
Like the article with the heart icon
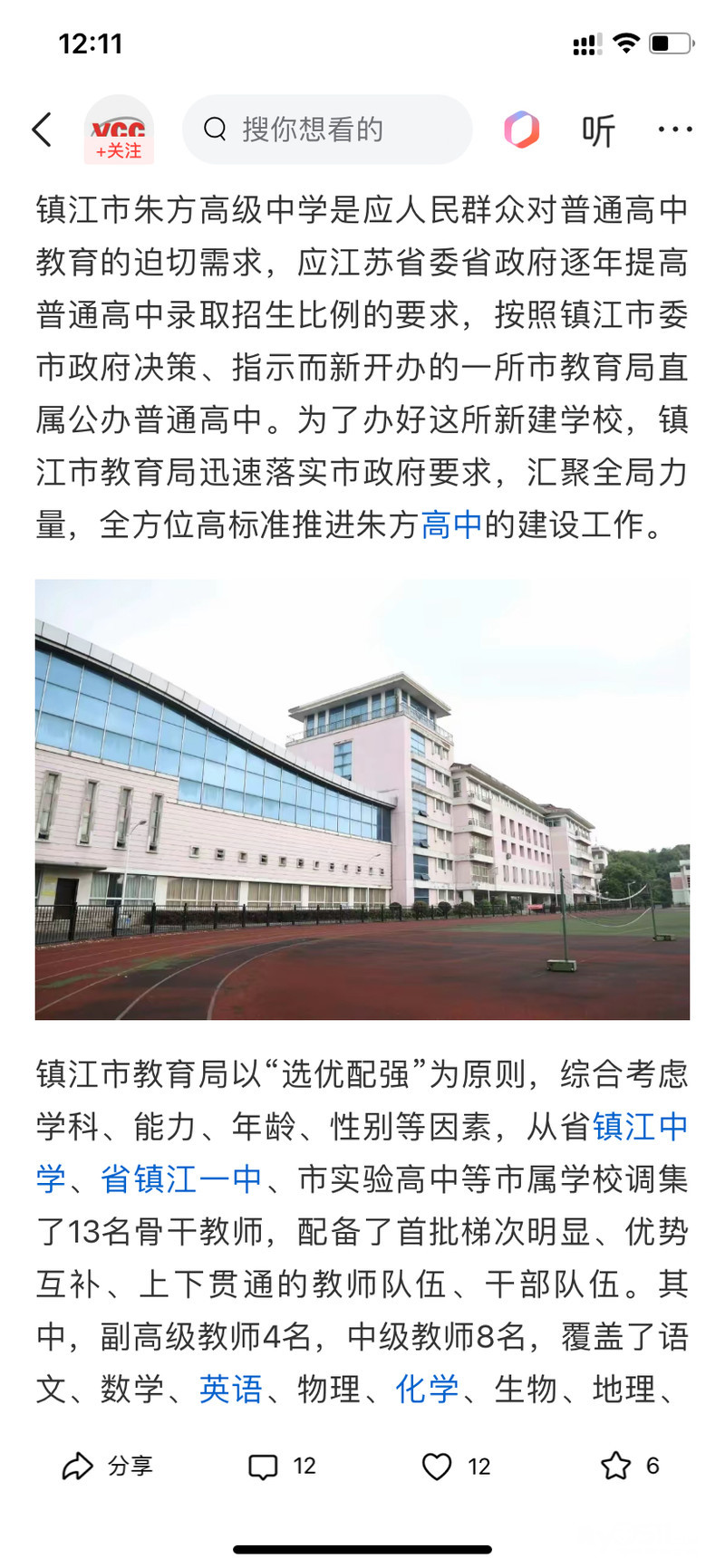pyautogui.click(x=455, y=1467)
